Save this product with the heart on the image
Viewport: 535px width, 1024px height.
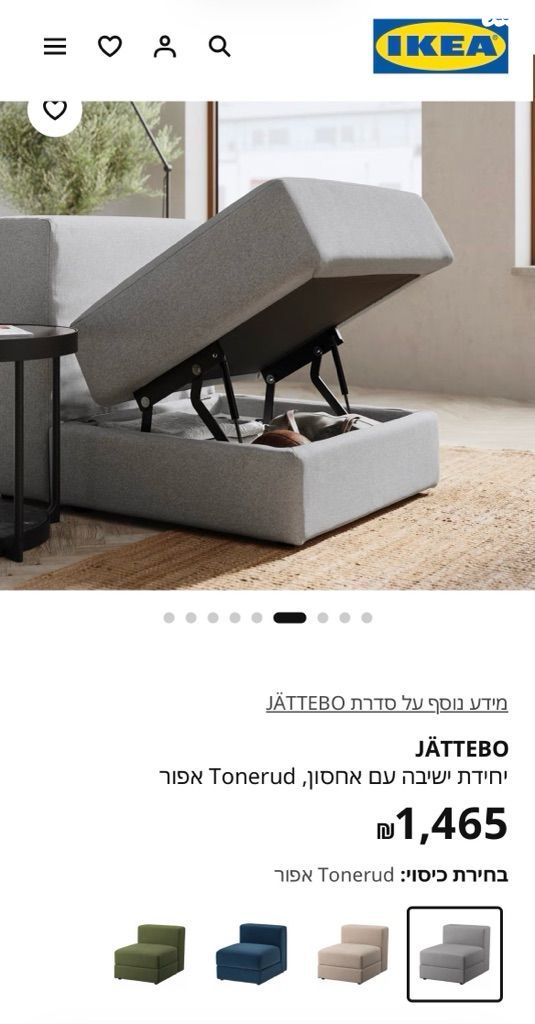[x=55, y=110]
